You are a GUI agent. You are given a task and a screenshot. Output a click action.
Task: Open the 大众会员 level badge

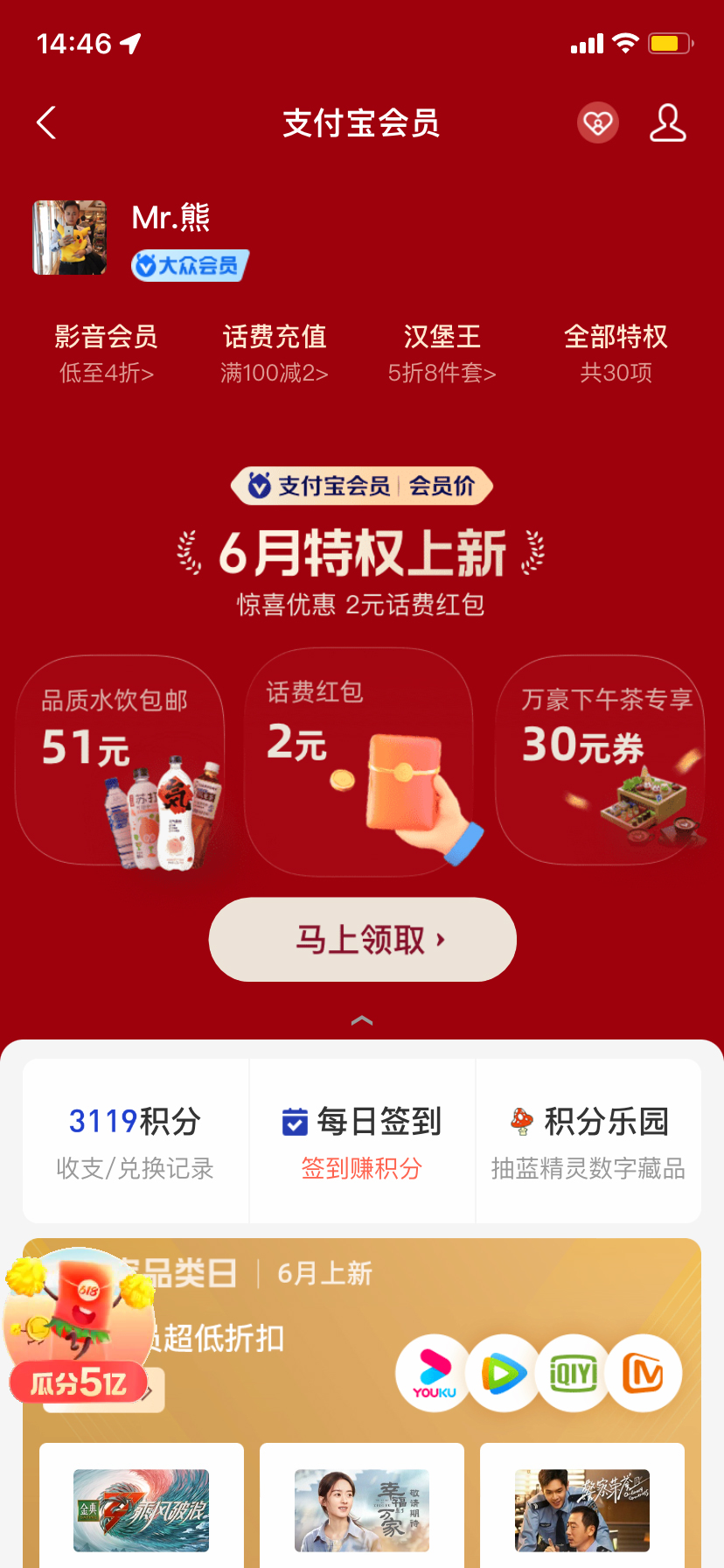(190, 265)
